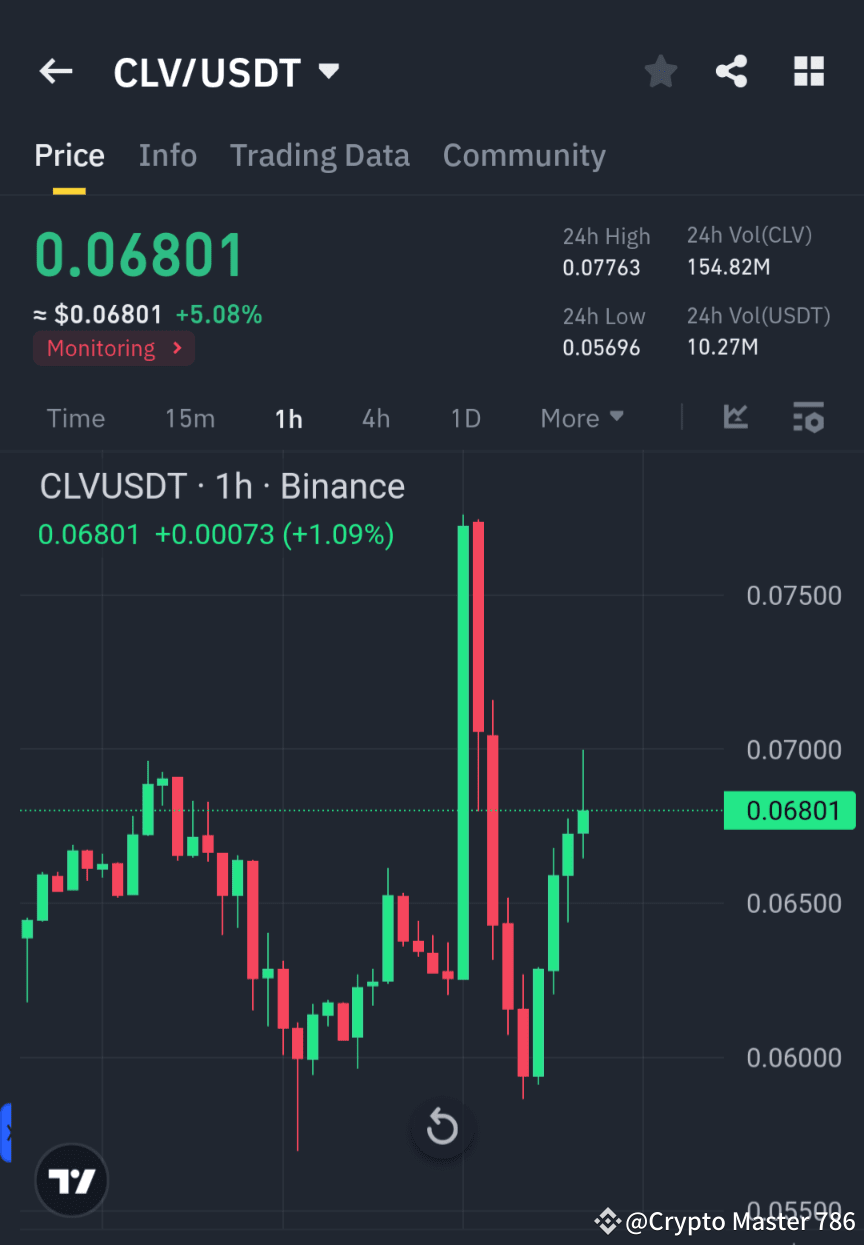Select the Info section
The image size is (864, 1245).
pyautogui.click(x=167, y=155)
